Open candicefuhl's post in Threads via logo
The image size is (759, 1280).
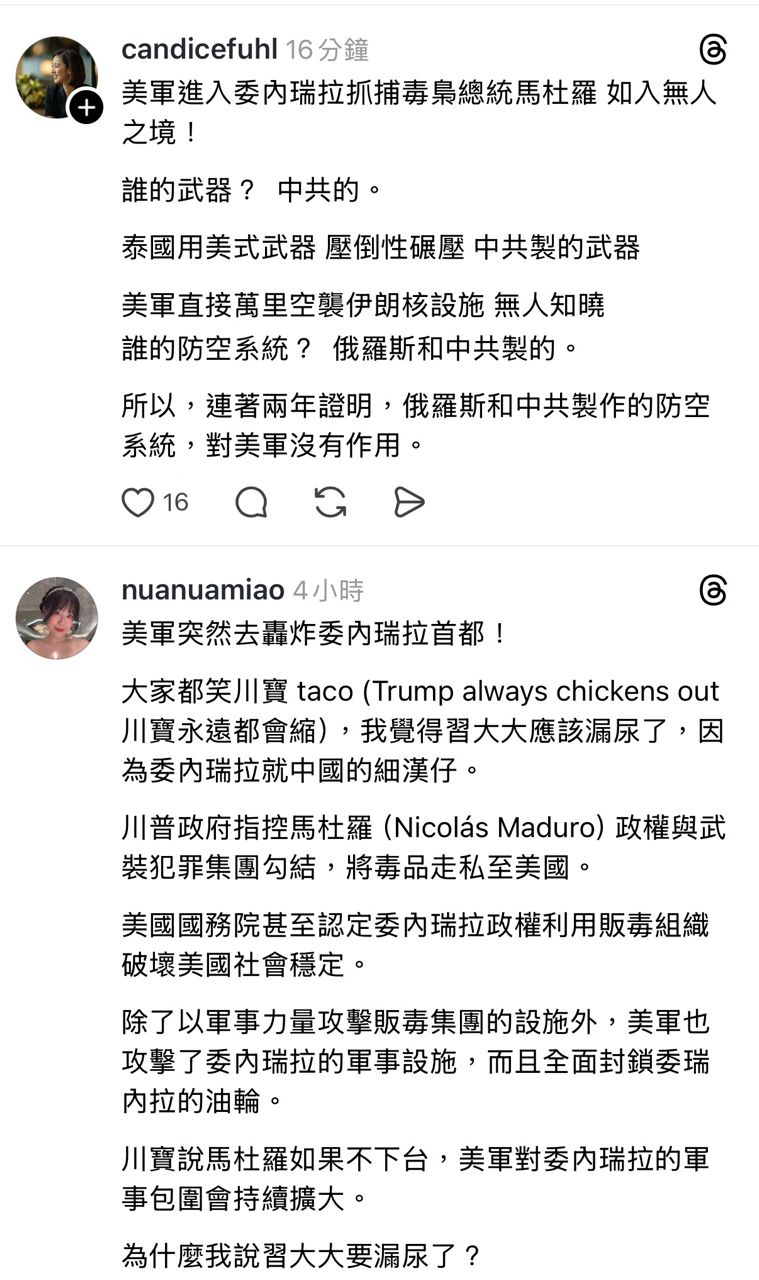click(712, 50)
